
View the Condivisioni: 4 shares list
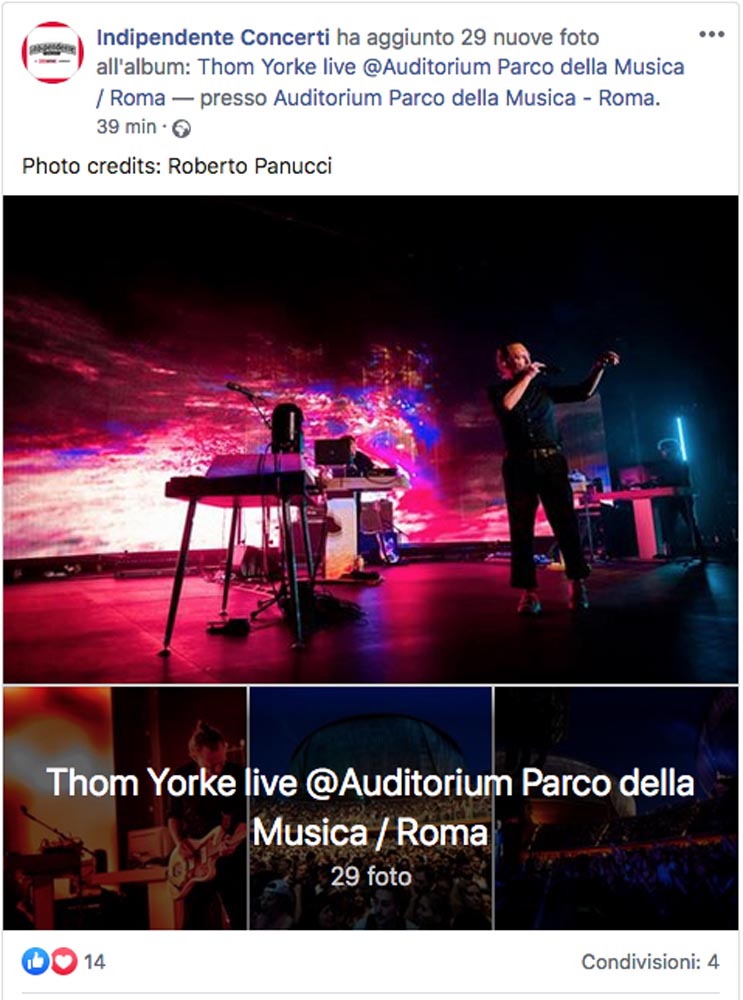[x=650, y=962]
